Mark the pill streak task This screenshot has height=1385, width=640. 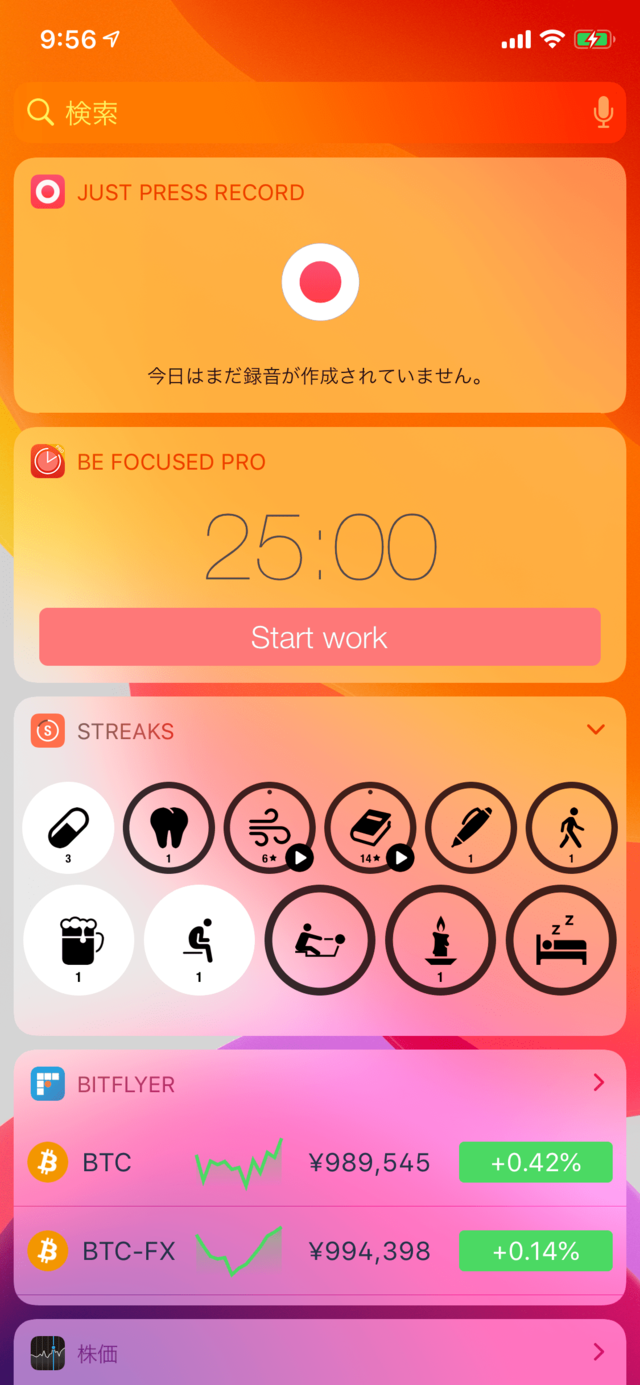pyautogui.click(x=68, y=827)
